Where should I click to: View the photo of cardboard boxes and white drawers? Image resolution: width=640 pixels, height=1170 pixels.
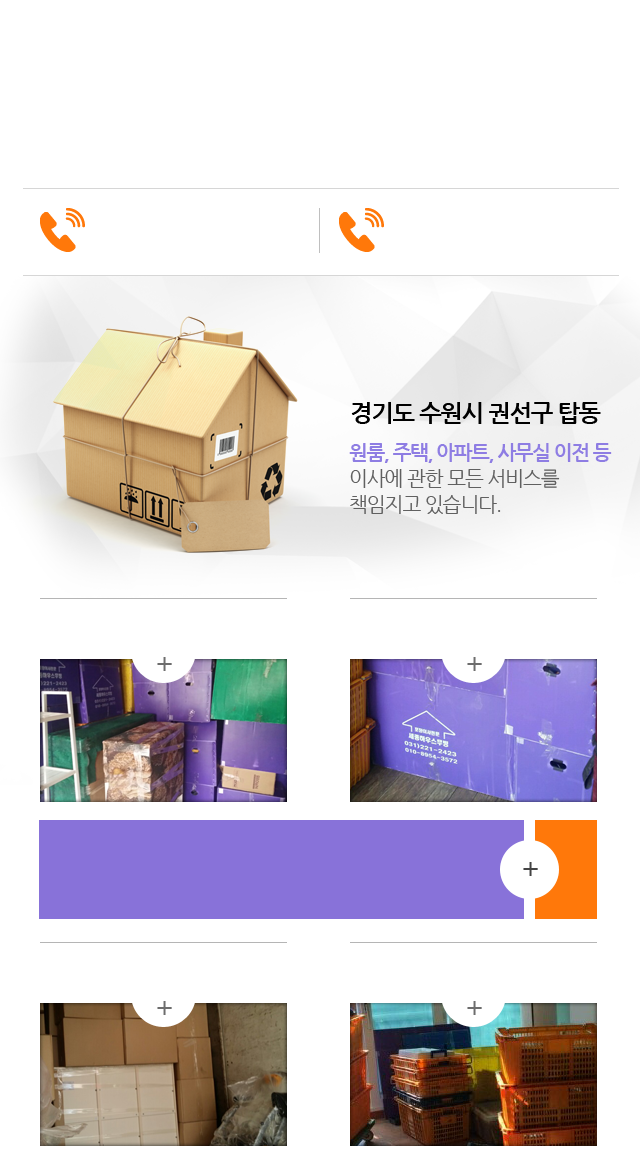[x=163, y=1078]
